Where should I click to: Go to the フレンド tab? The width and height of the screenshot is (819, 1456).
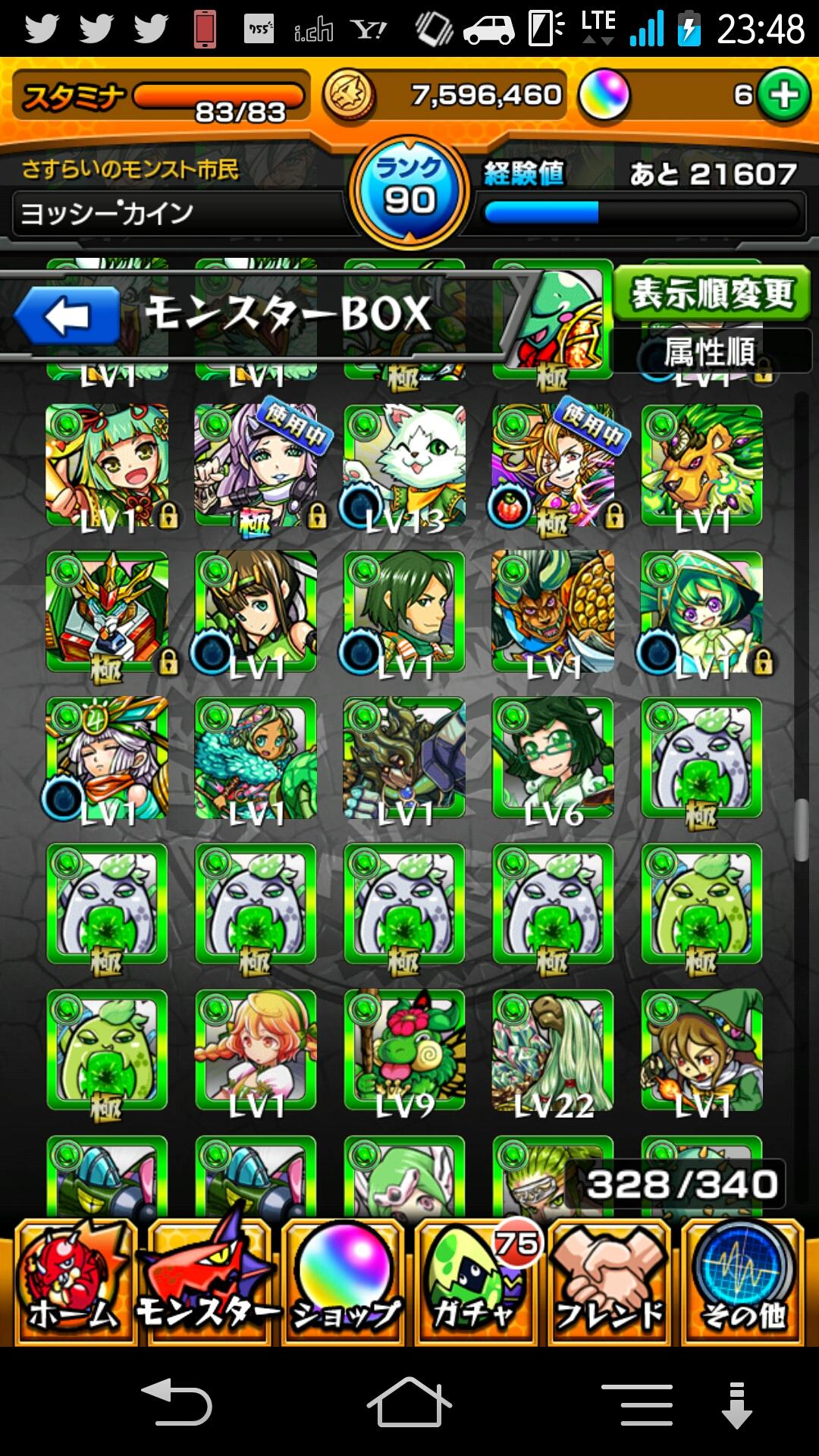(610, 1282)
